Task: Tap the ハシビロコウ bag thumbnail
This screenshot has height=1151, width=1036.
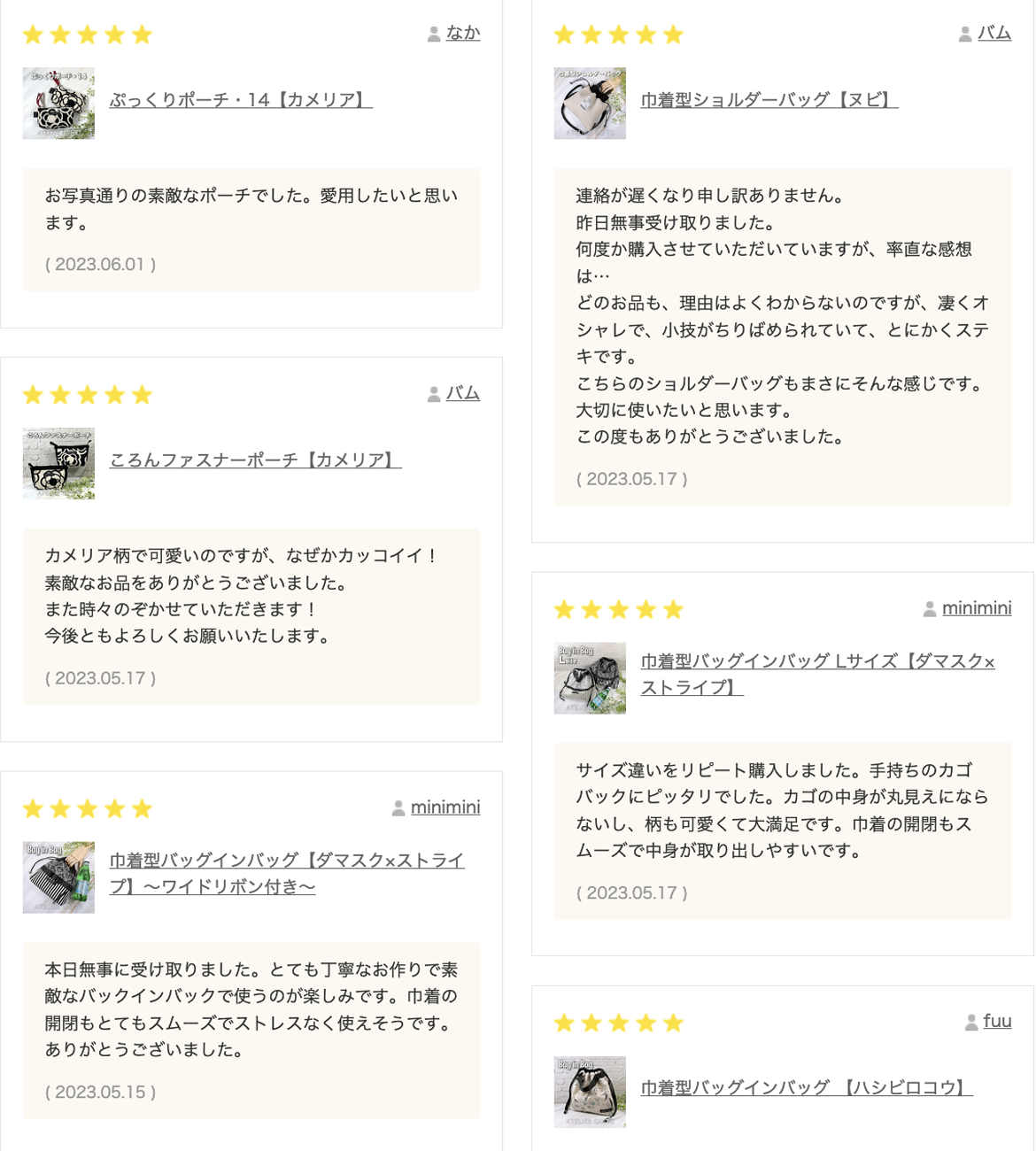Action: point(590,1092)
